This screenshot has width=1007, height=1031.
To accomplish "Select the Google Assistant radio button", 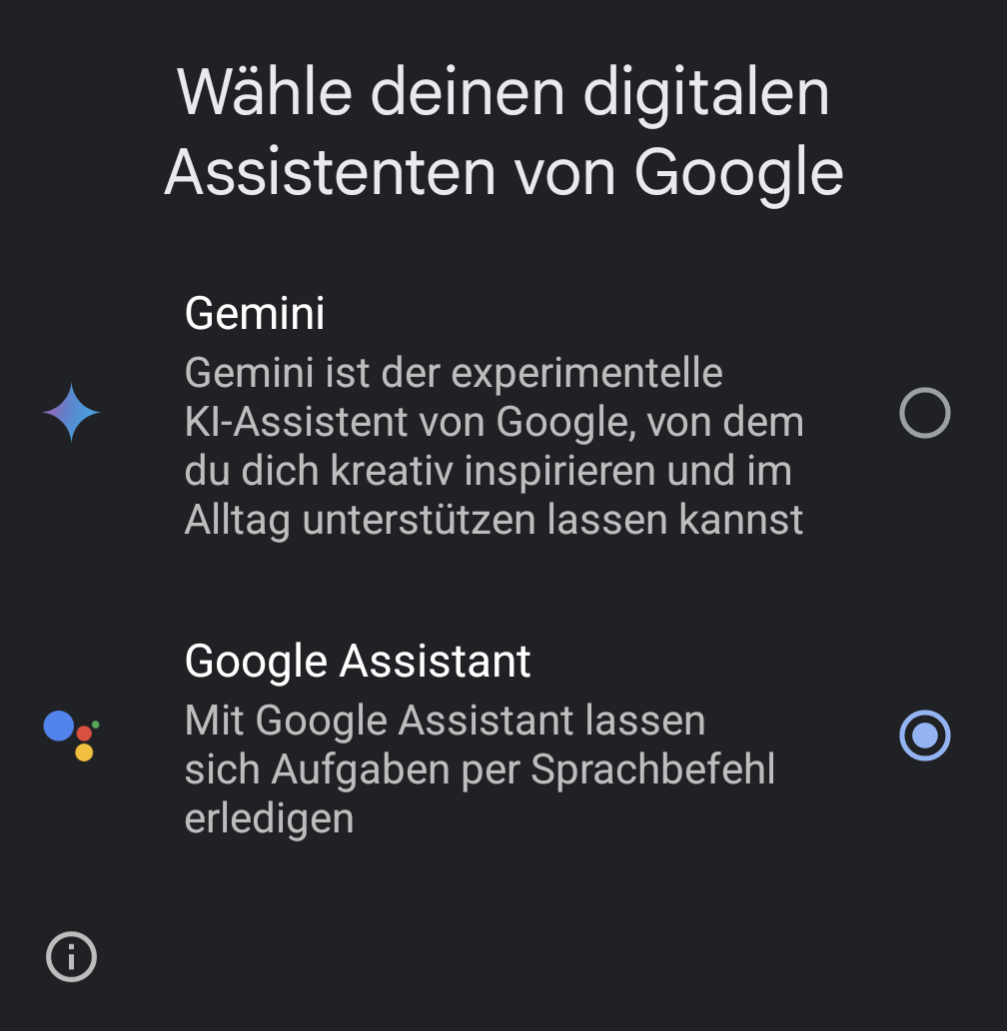I will pos(924,736).
